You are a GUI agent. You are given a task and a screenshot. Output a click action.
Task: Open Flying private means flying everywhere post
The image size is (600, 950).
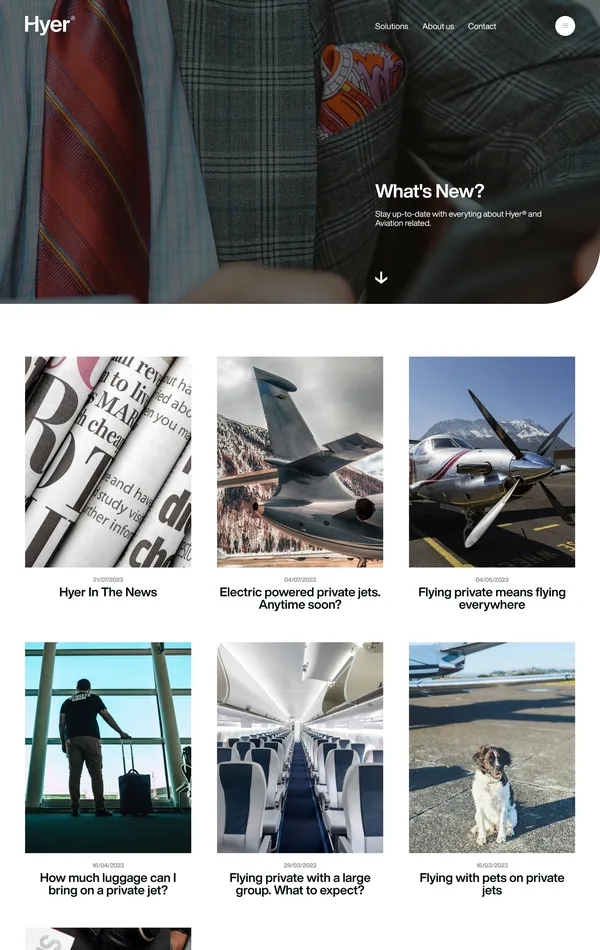492,598
